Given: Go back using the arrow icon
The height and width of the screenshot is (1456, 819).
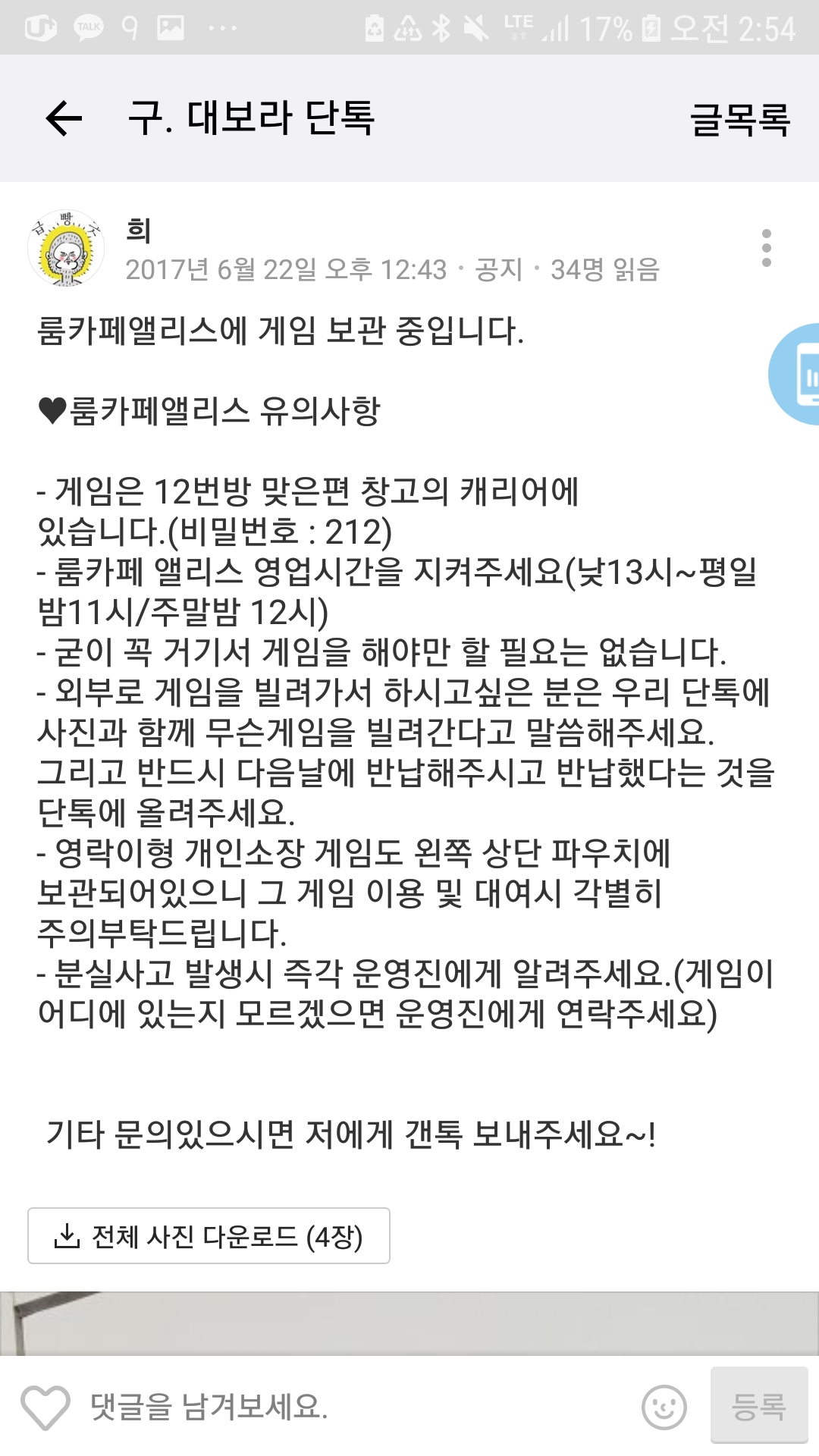Looking at the screenshot, I should (64, 119).
